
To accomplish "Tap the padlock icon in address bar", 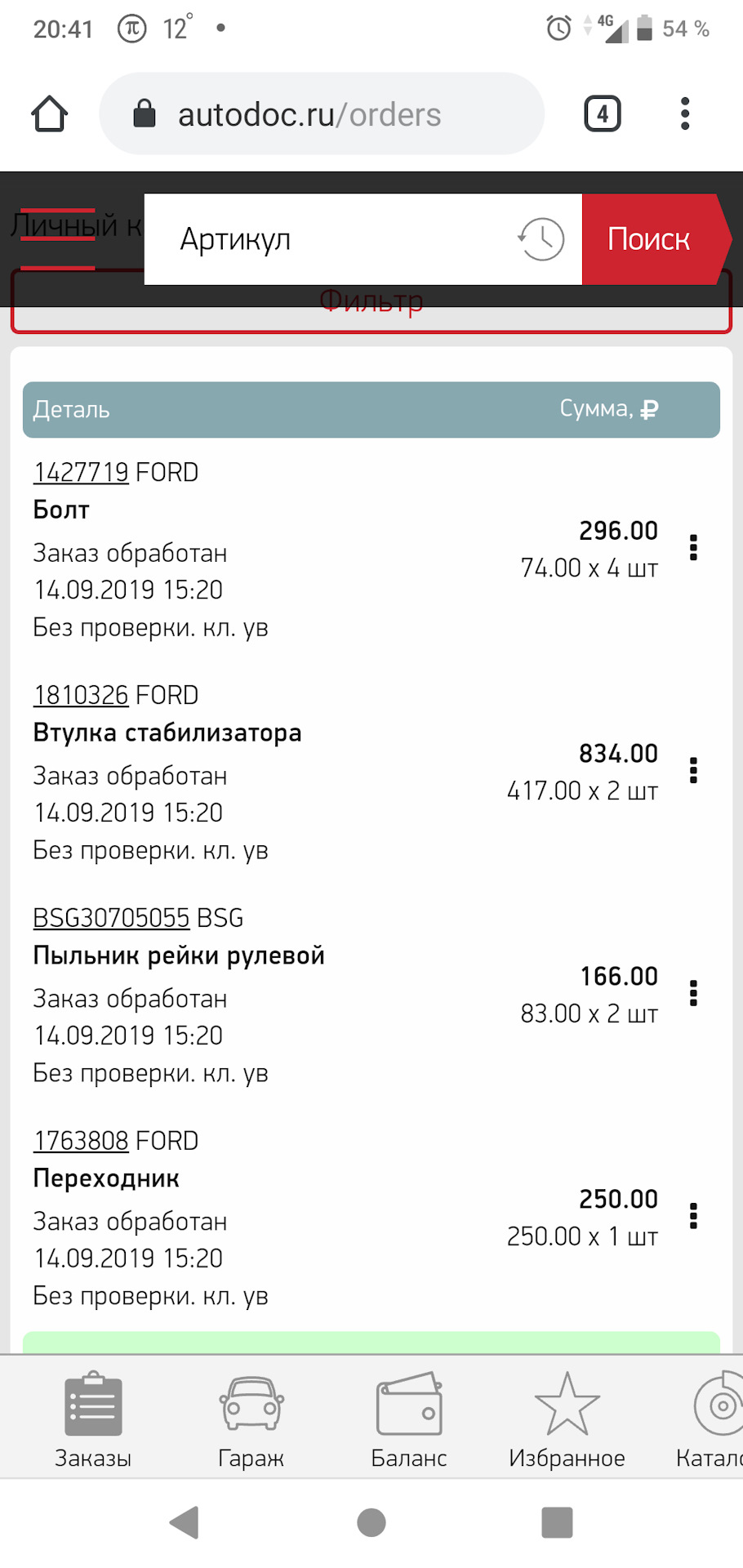I will pos(144,113).
